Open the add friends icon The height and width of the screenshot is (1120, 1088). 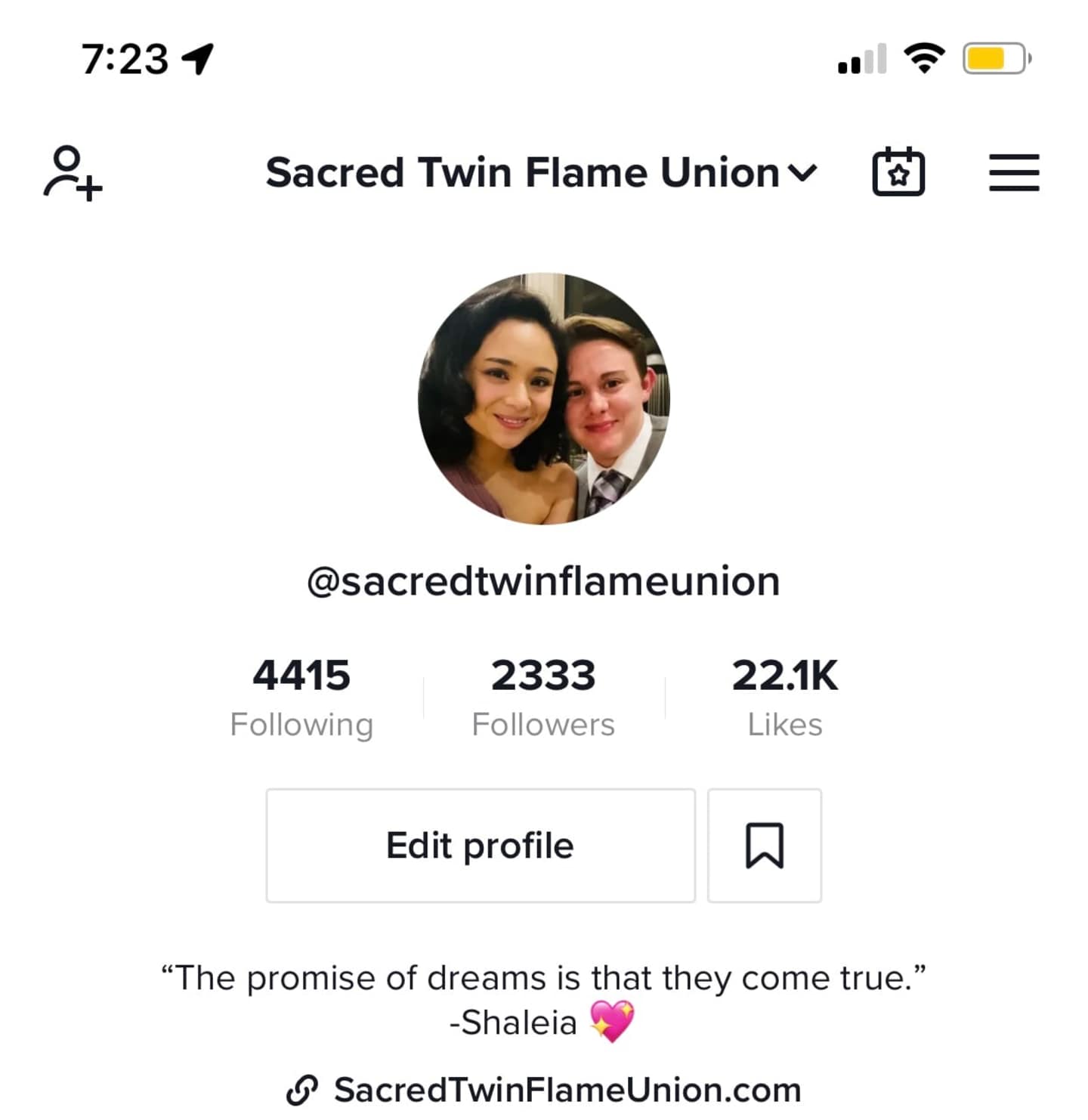[73, 173]
